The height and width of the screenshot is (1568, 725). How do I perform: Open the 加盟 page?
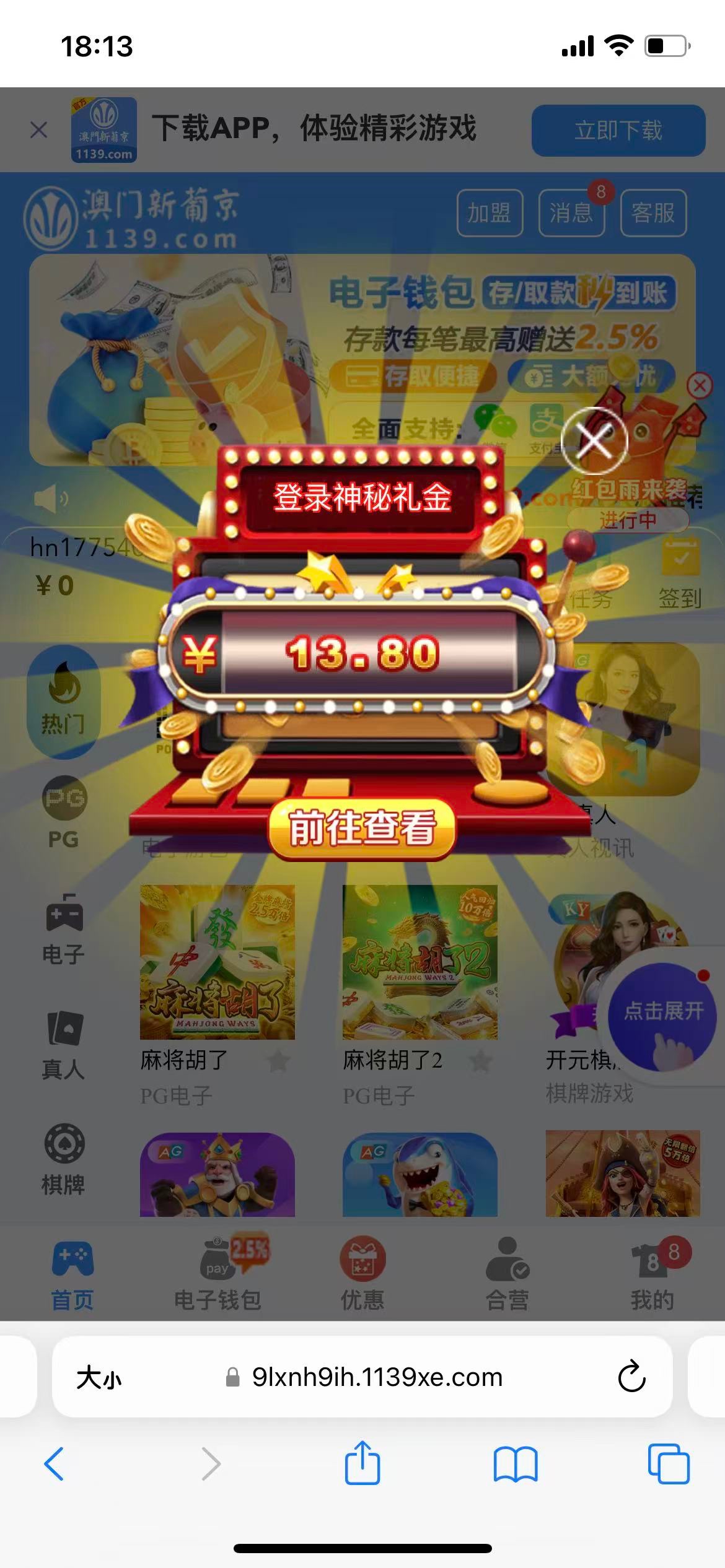pos(490,213)
